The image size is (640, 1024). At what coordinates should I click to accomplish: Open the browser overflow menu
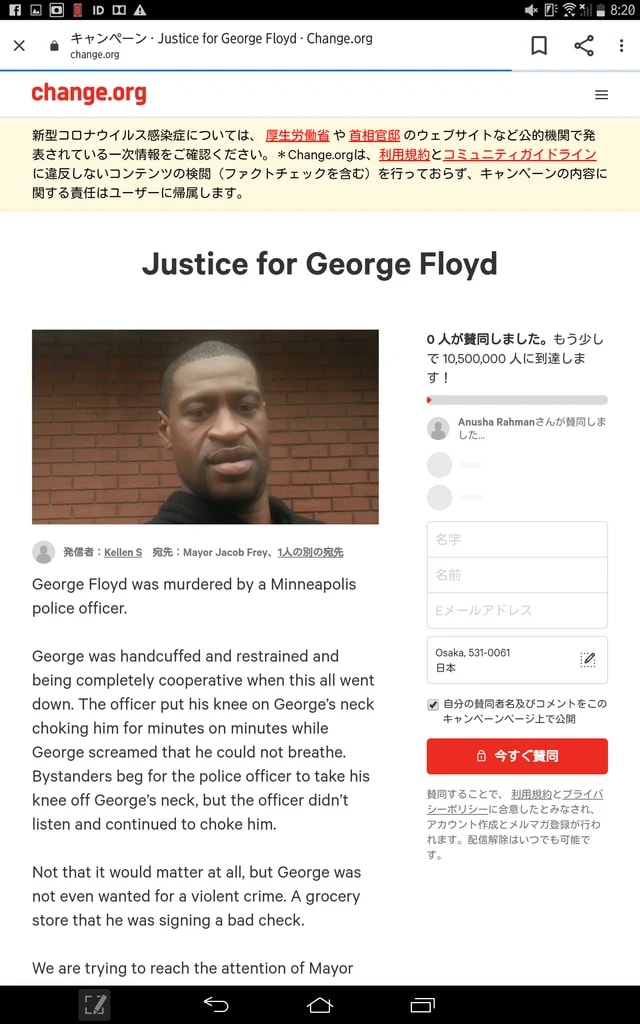point(621,46)
